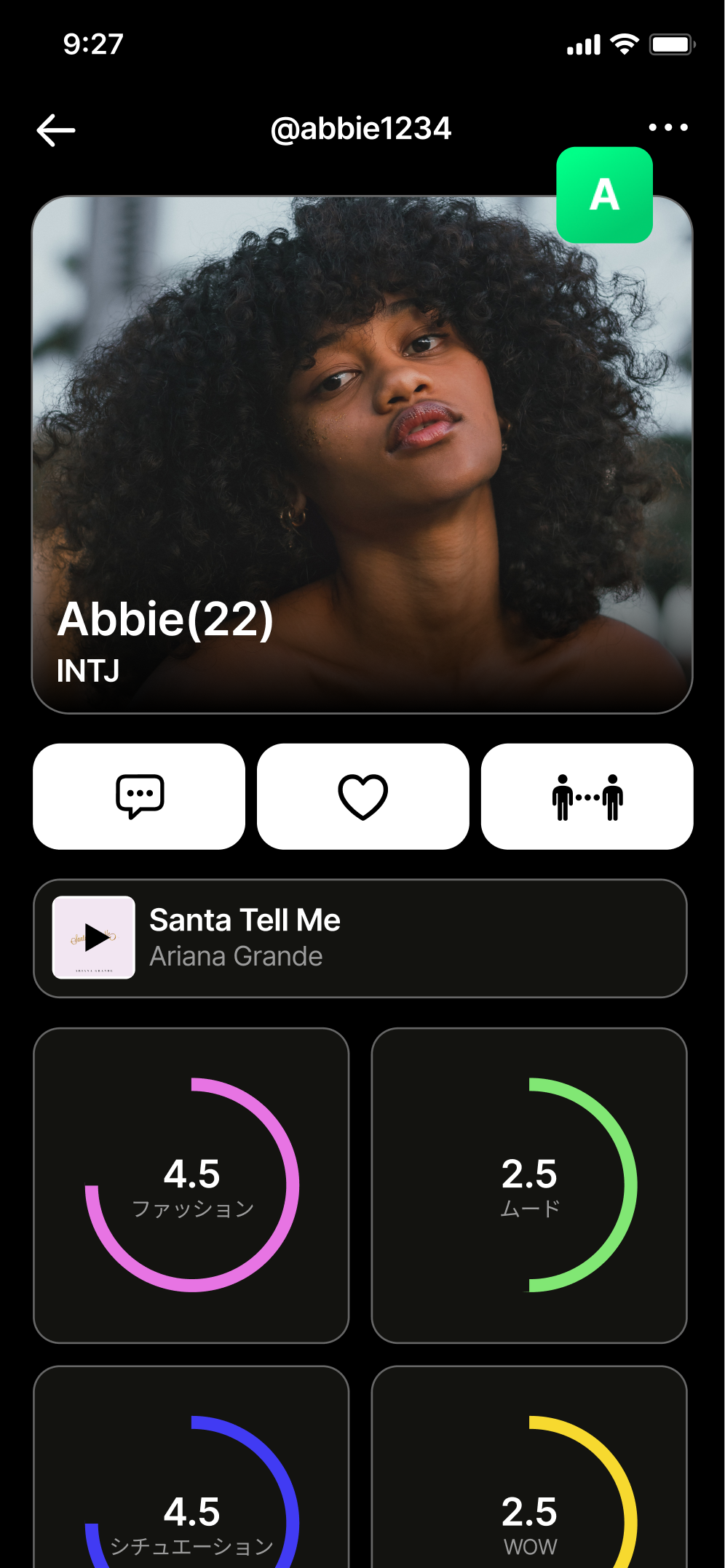Open the @abbie1234 username header
The width and height of the screenshot is (725, 1568).
(362, 128)
